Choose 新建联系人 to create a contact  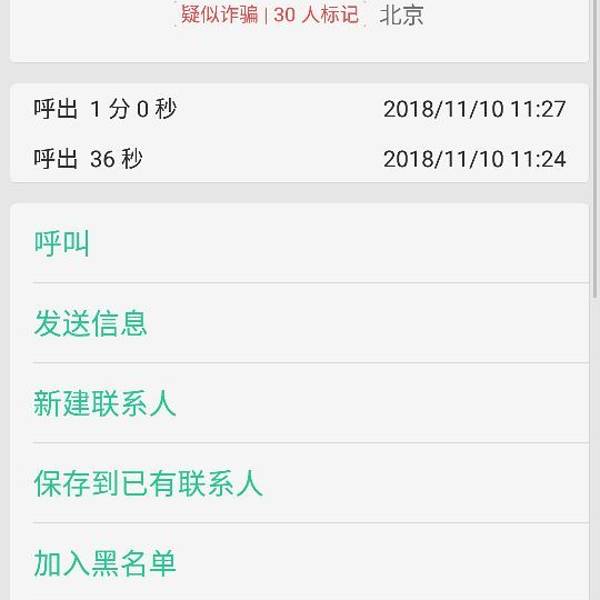(x=105, y=403)
